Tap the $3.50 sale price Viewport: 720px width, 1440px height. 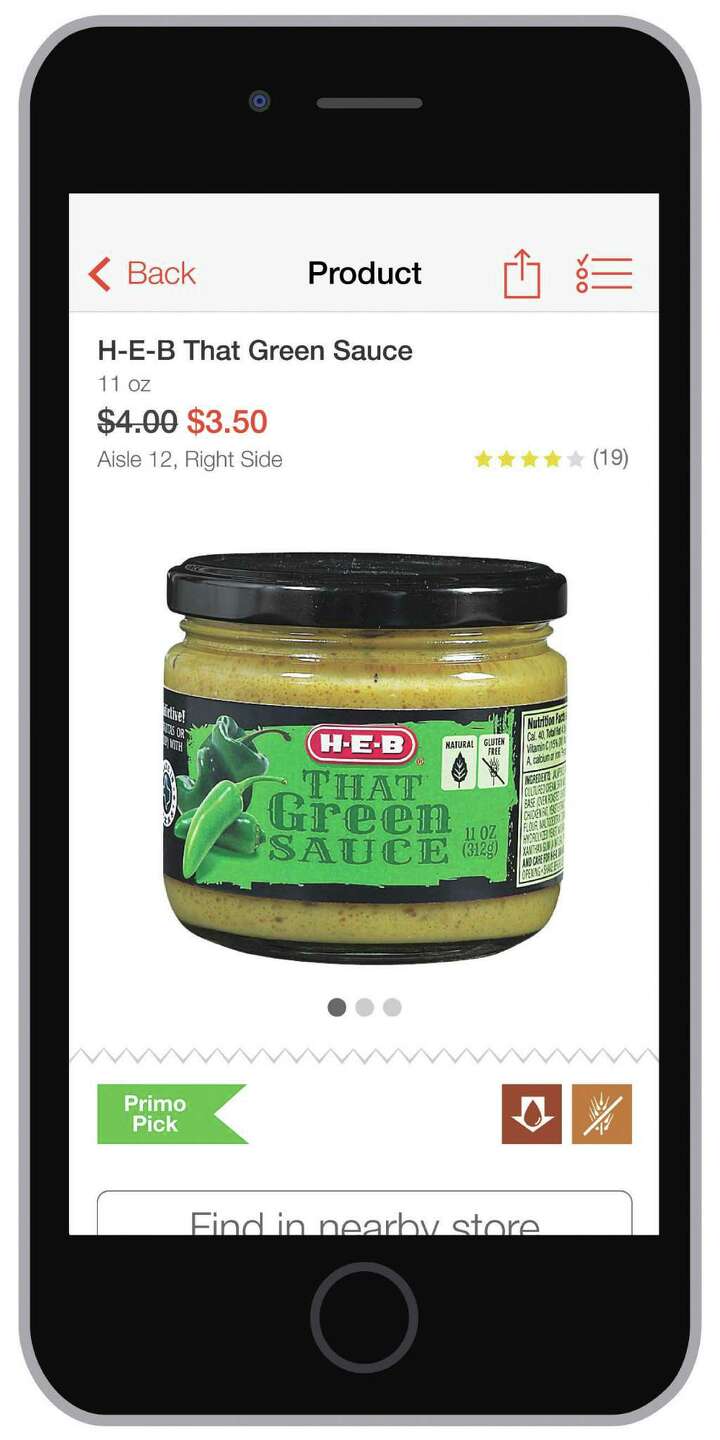[x=227, y=422]
